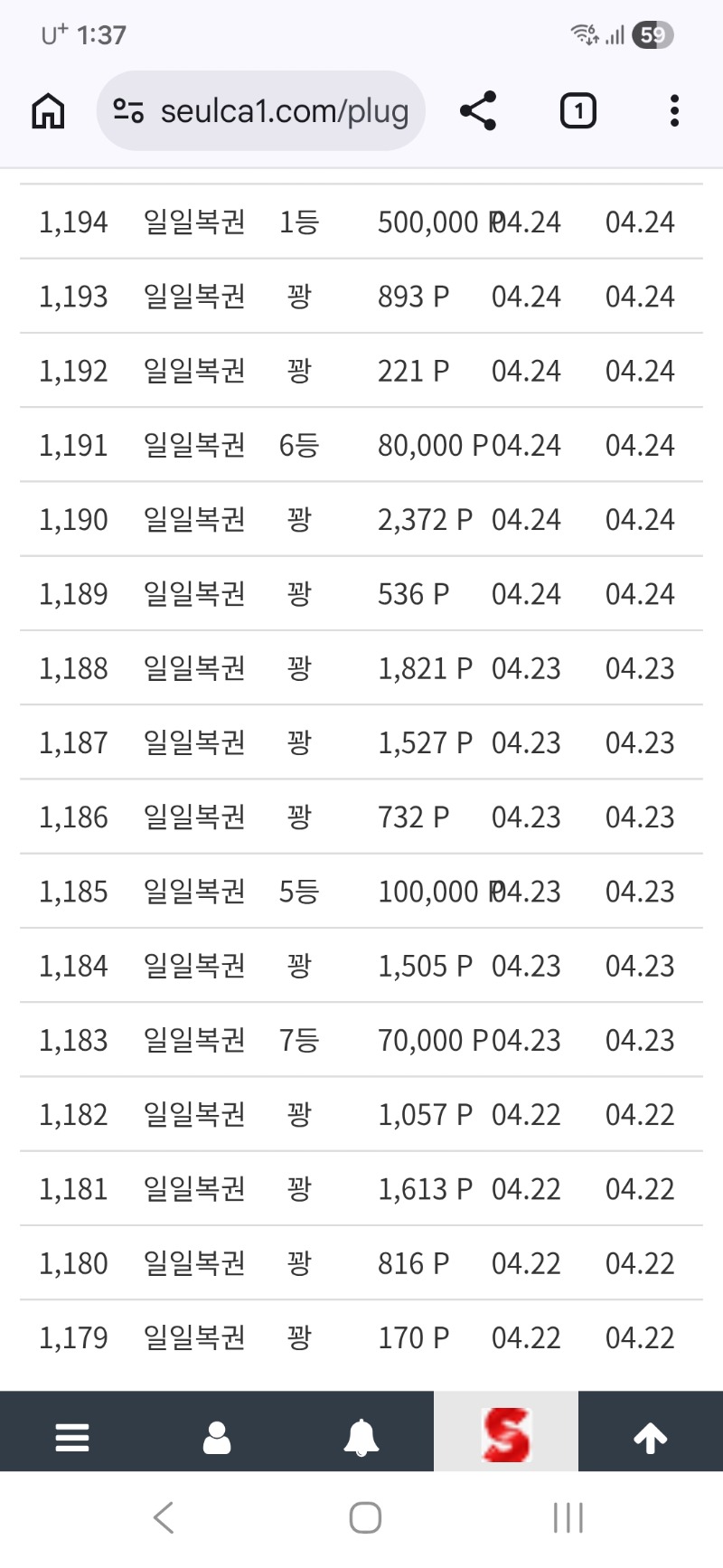
Task: Go back using system navigation
Action: coord(164,1517)
